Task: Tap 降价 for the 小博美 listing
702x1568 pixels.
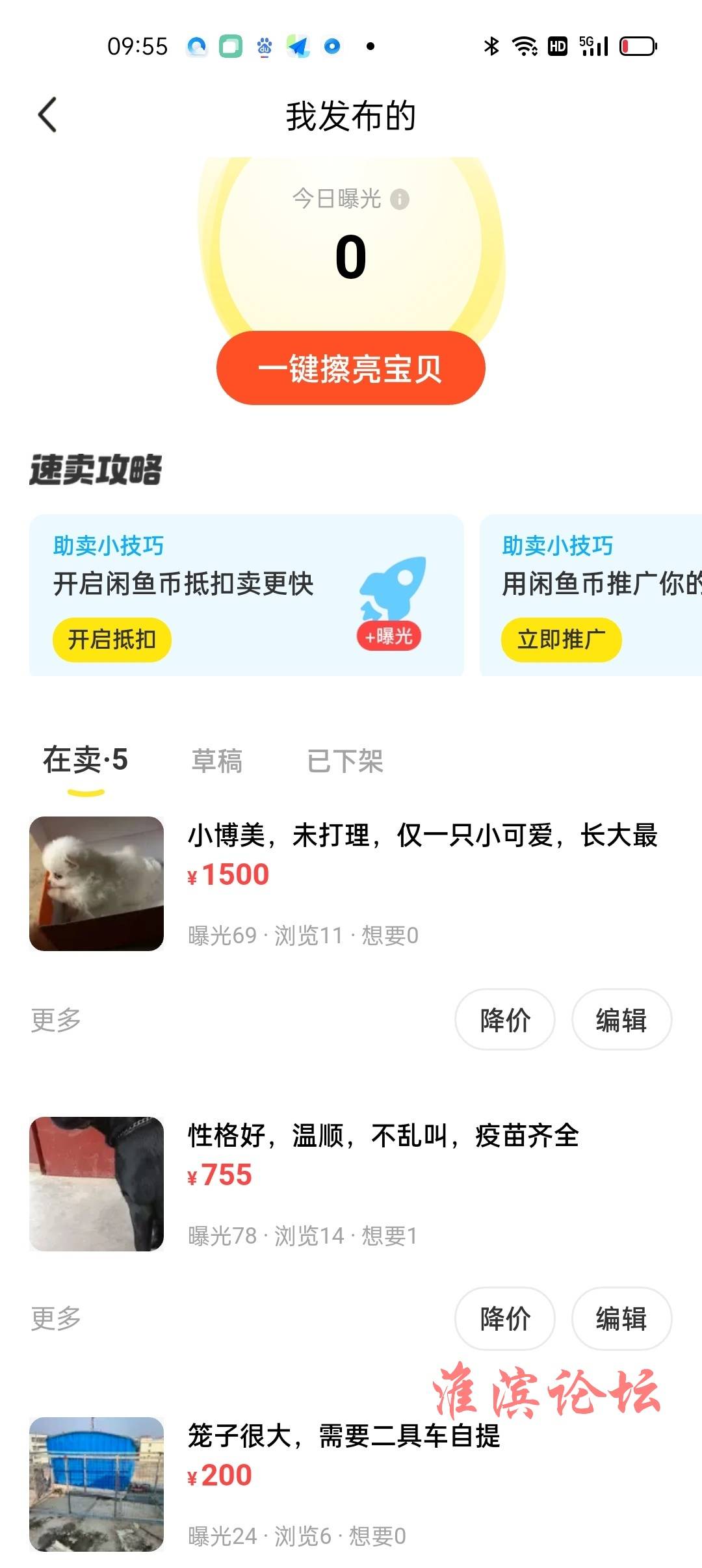Action: pos(504,1019)
